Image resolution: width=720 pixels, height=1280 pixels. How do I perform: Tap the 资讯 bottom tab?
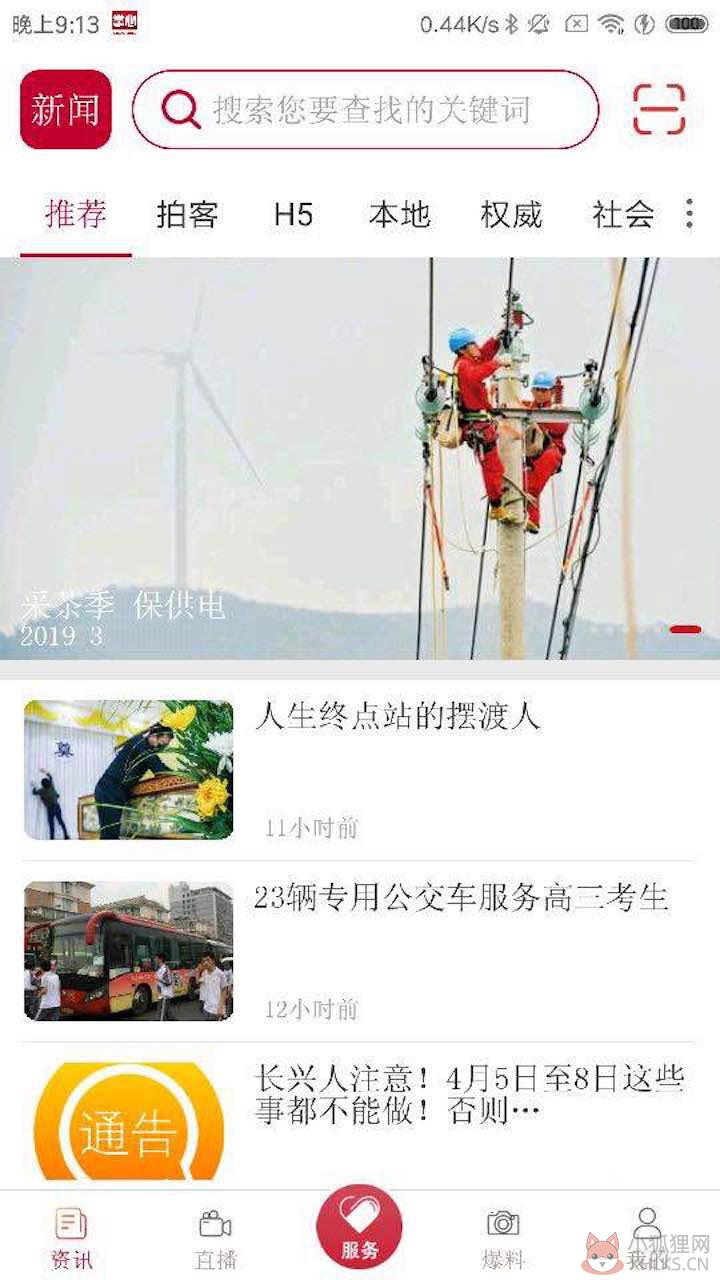pyautogui.click(x=71, y=1238)
